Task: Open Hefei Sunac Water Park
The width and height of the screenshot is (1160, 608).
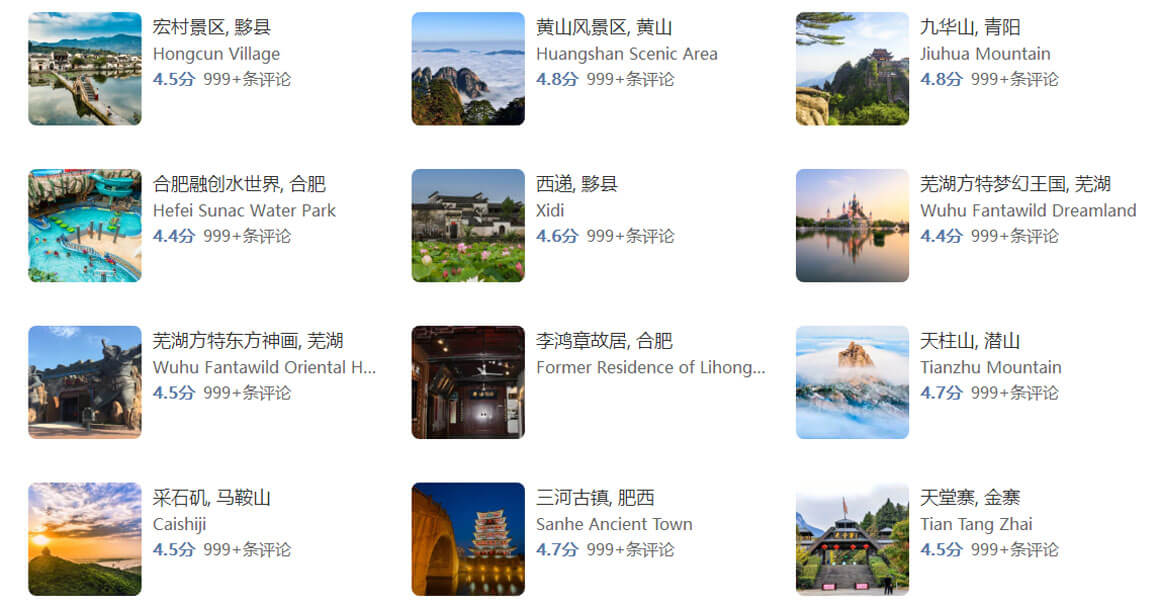Action: click(85, 226)
